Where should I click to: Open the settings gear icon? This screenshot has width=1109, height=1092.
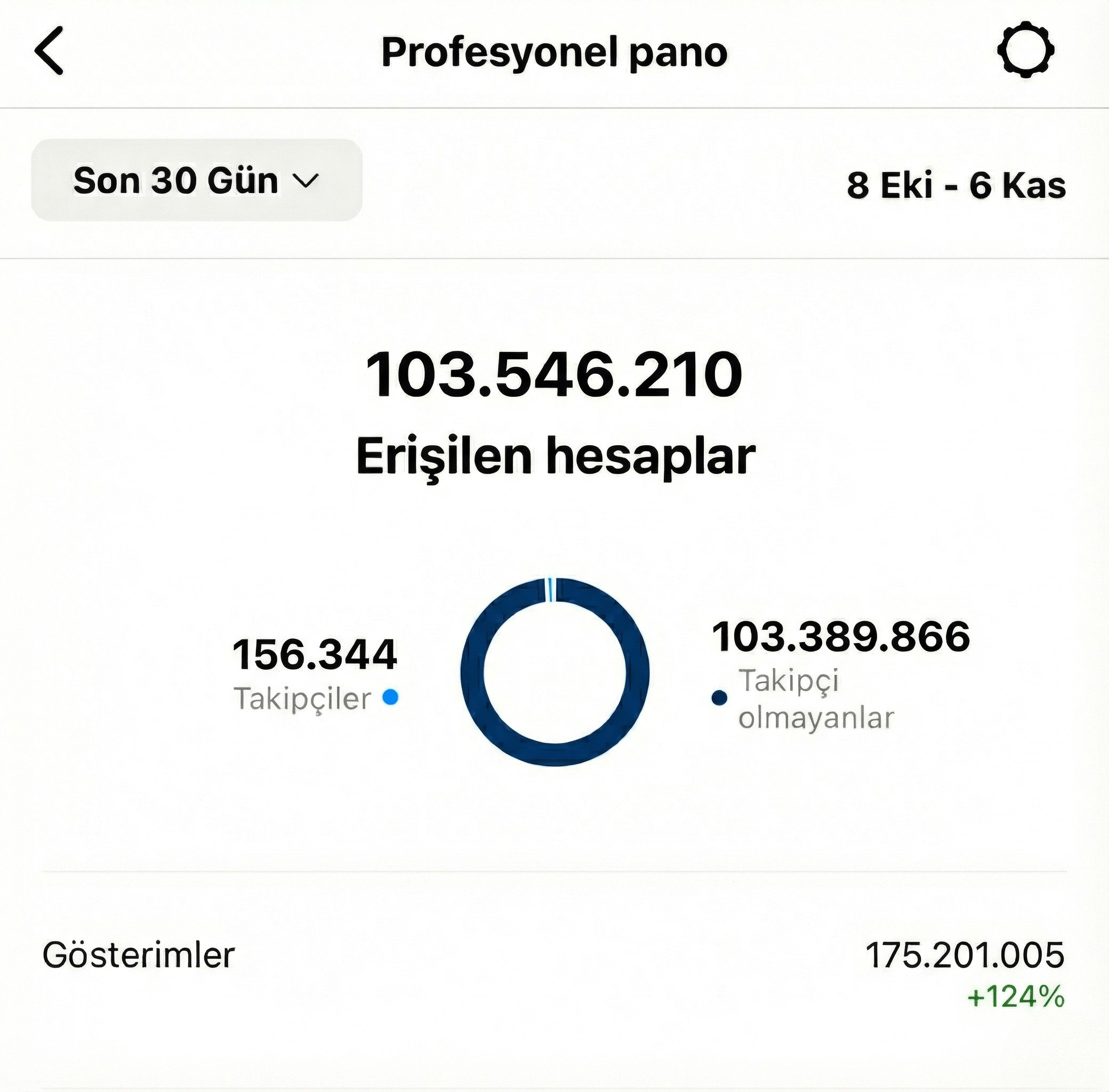pos(1025,51)
